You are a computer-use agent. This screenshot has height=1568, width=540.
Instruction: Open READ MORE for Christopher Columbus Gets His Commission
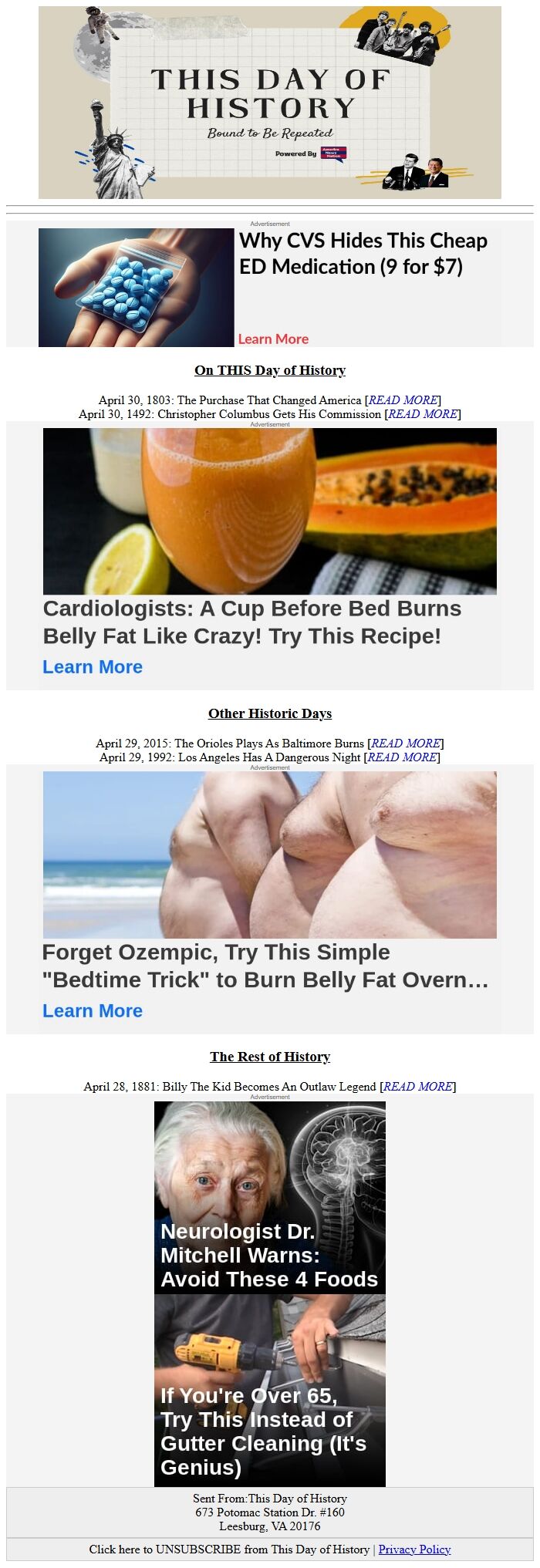point(423,414)
